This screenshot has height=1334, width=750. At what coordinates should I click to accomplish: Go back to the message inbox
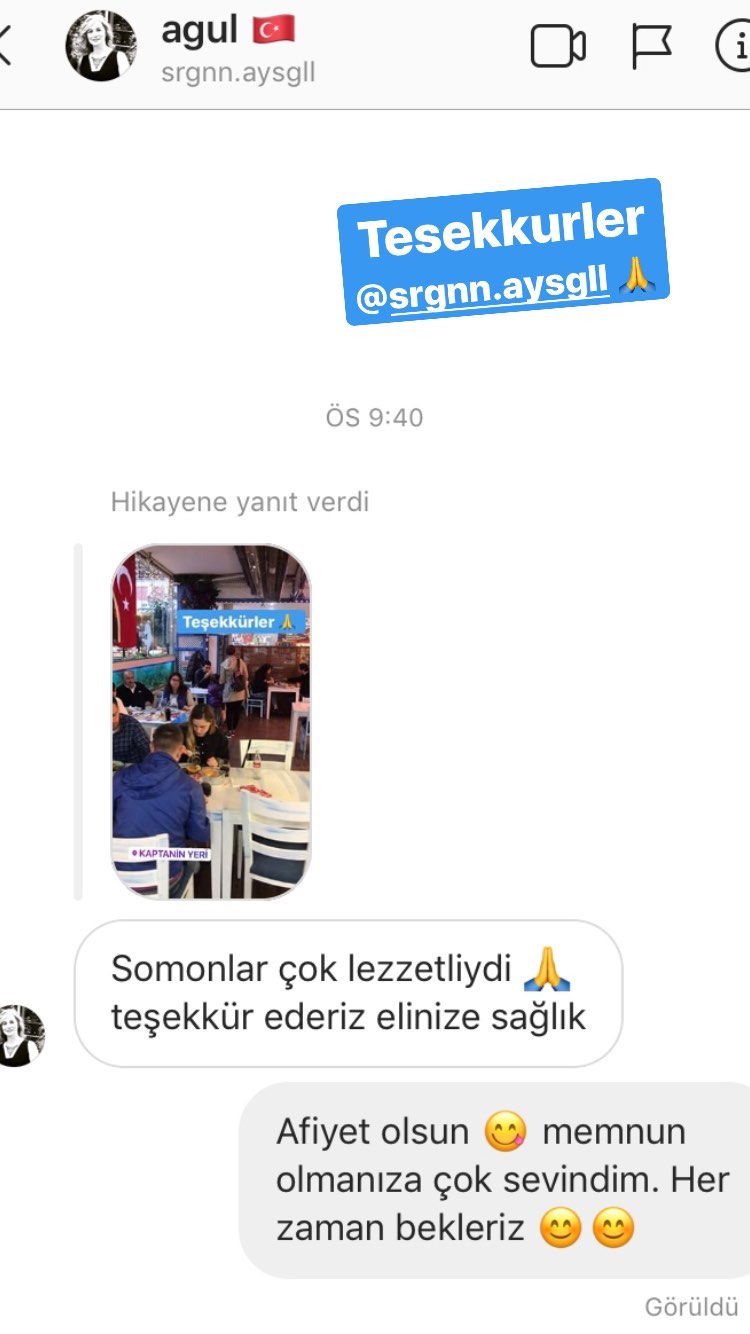coord(6,45)
